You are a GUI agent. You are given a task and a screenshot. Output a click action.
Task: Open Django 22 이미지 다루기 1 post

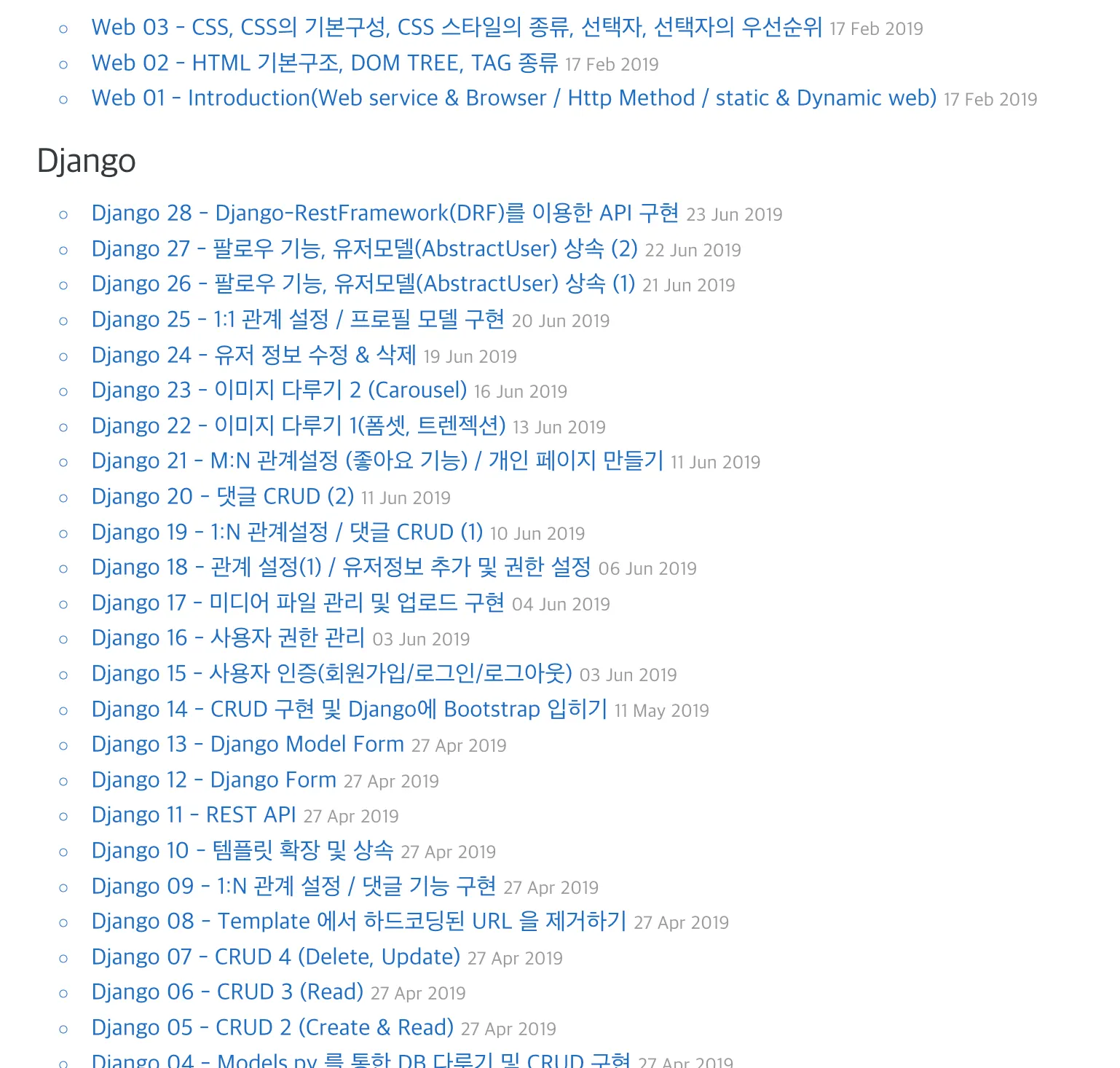click(x=298, y=426)
